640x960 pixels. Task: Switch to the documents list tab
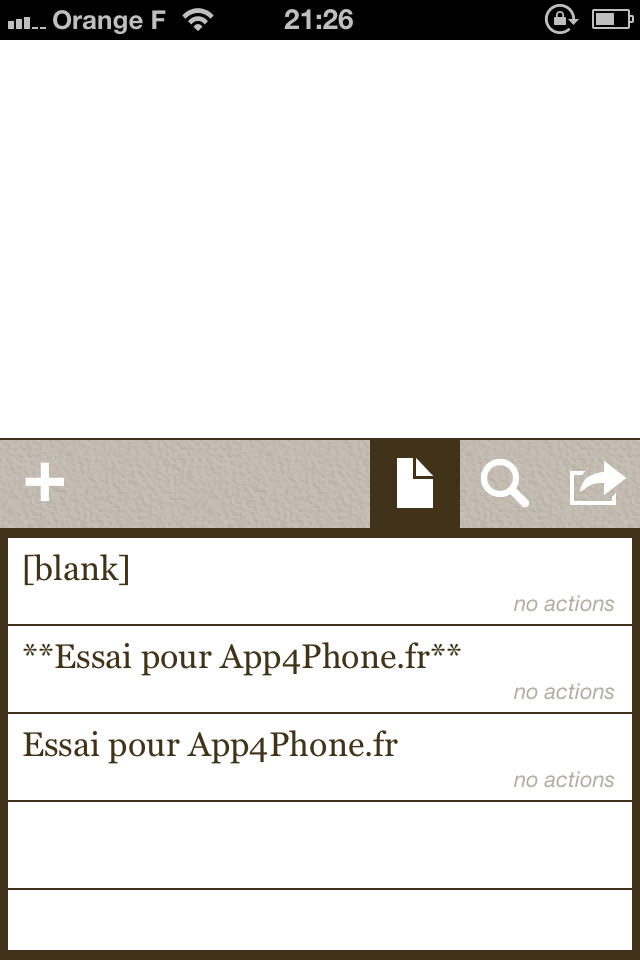pyautogui.click(x=415, y=484)
